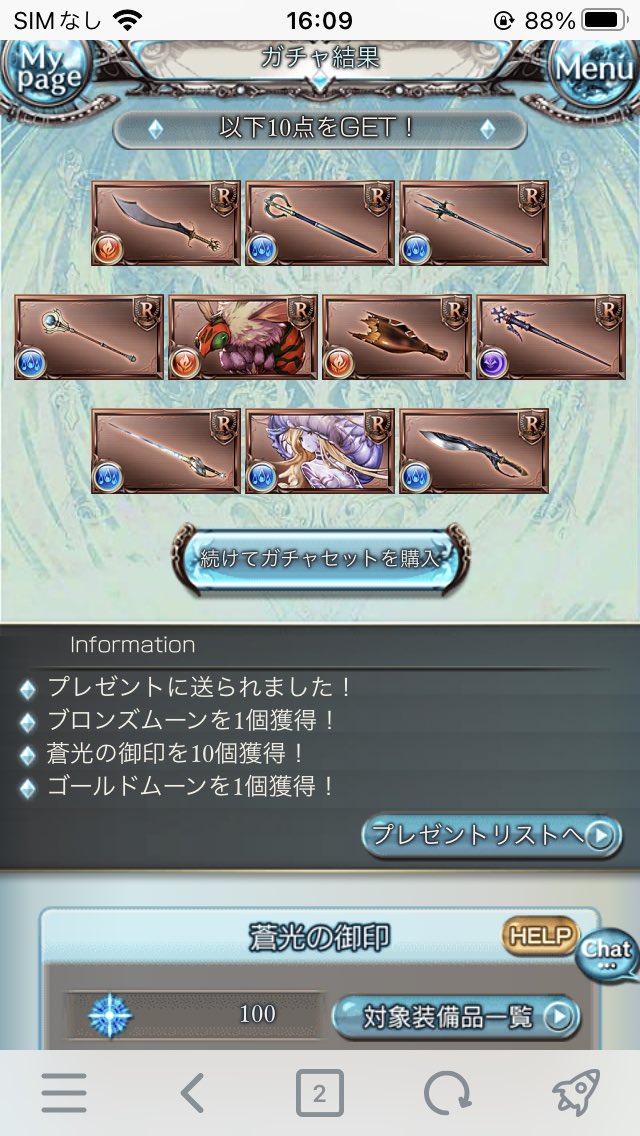Viewport: 640px width, 1136px height.
Task: Tap the rocket icon in browser toolbar
Action: (x=575, y=1092)
